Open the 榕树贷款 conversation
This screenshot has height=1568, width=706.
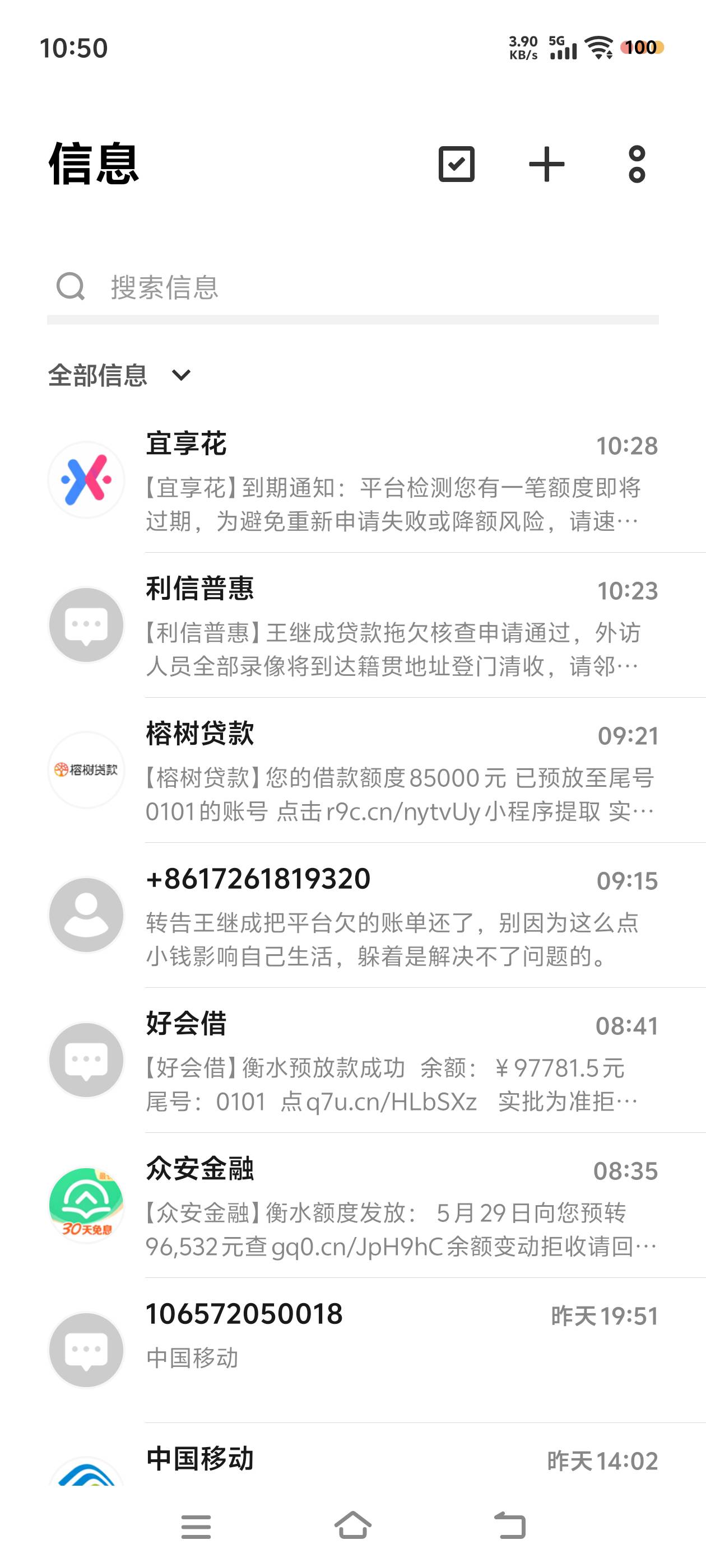tap(352, 770)
